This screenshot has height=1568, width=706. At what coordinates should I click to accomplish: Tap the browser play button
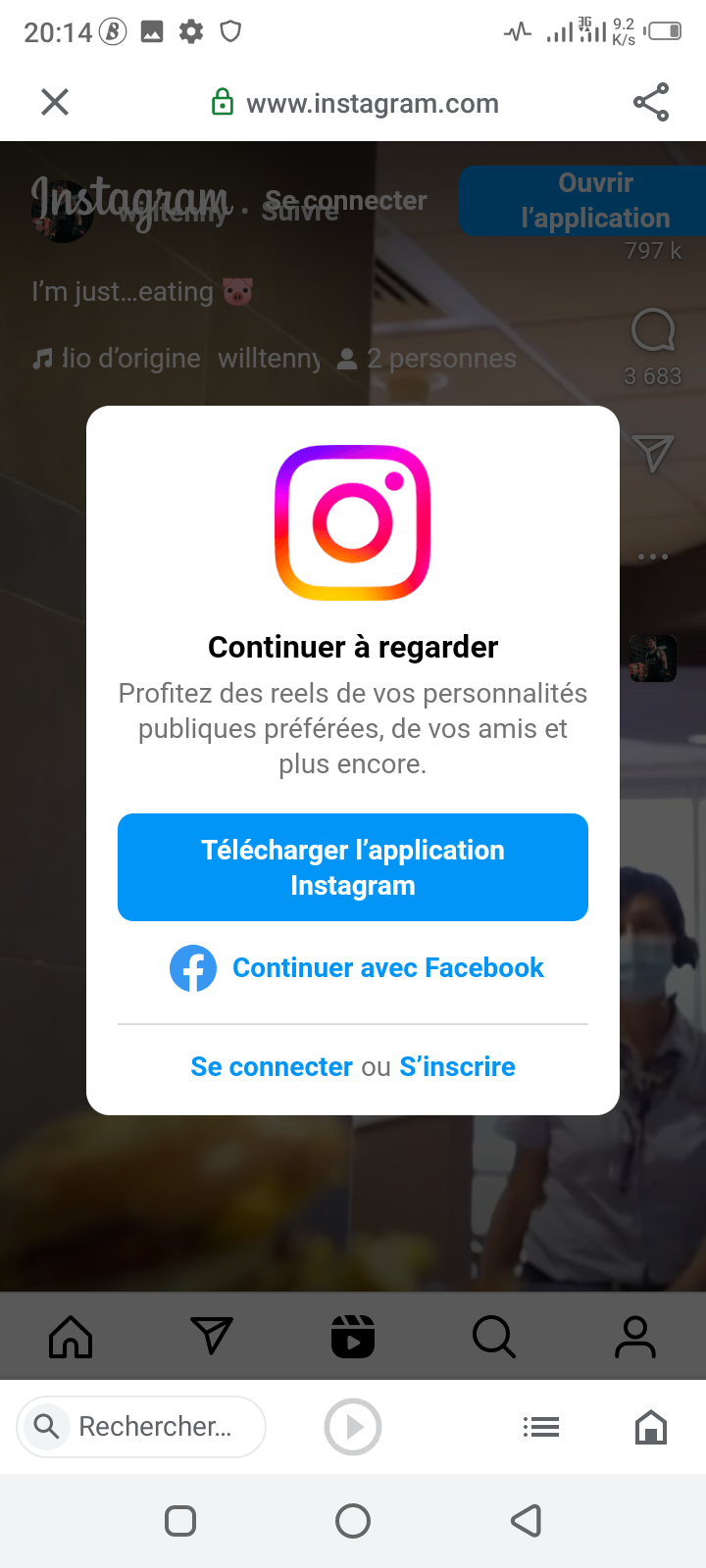click(x=353, y=1427)
